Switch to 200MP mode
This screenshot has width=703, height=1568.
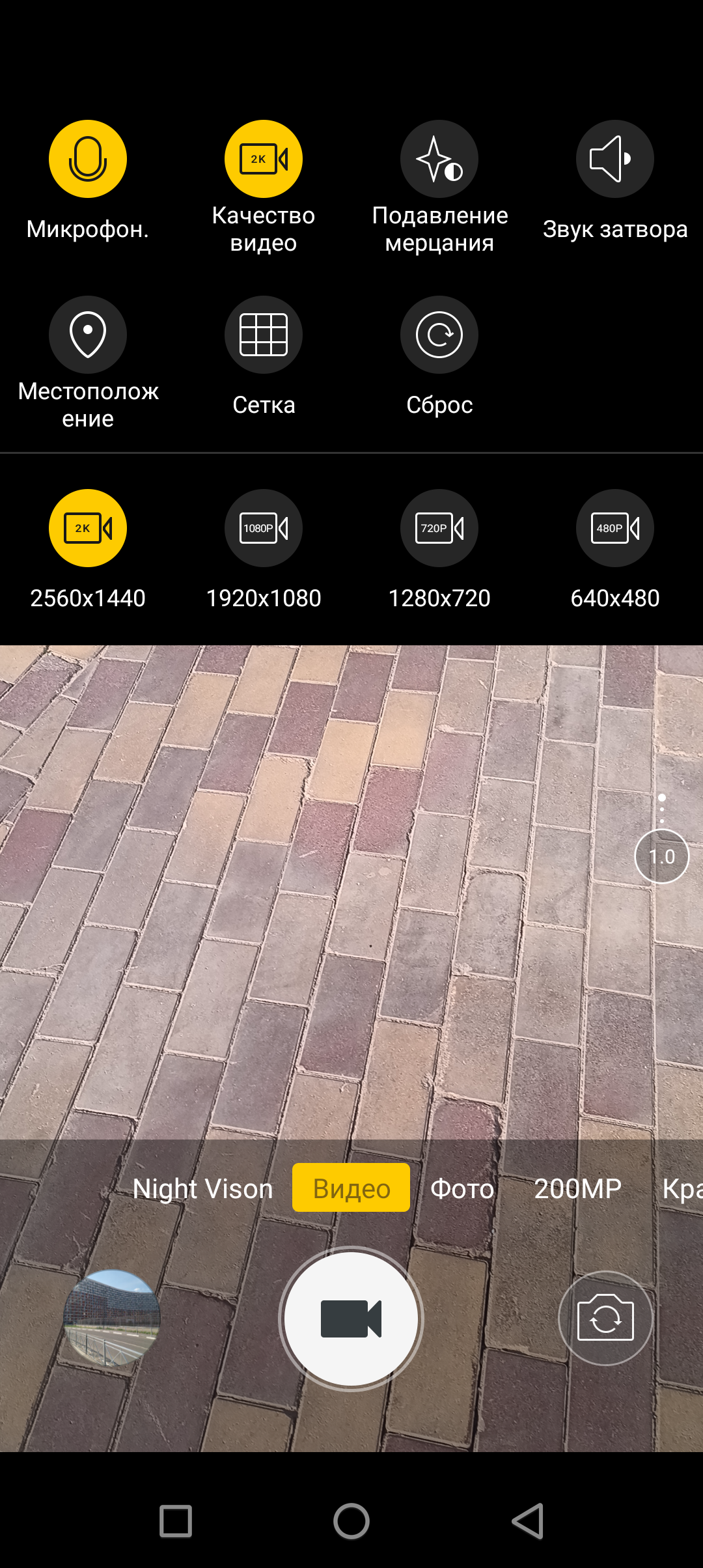[x=577, y=1188]
